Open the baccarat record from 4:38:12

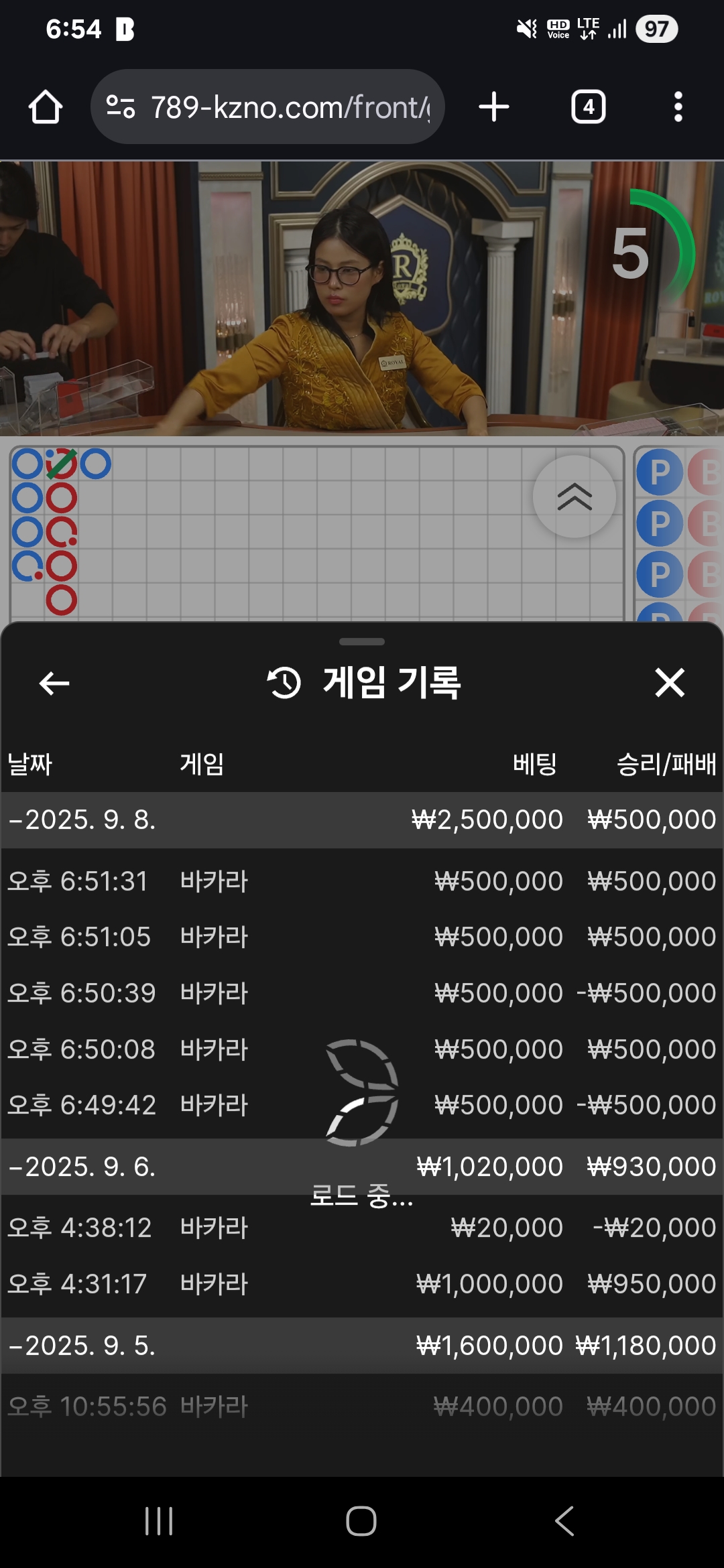click(x=362, y=1228)
